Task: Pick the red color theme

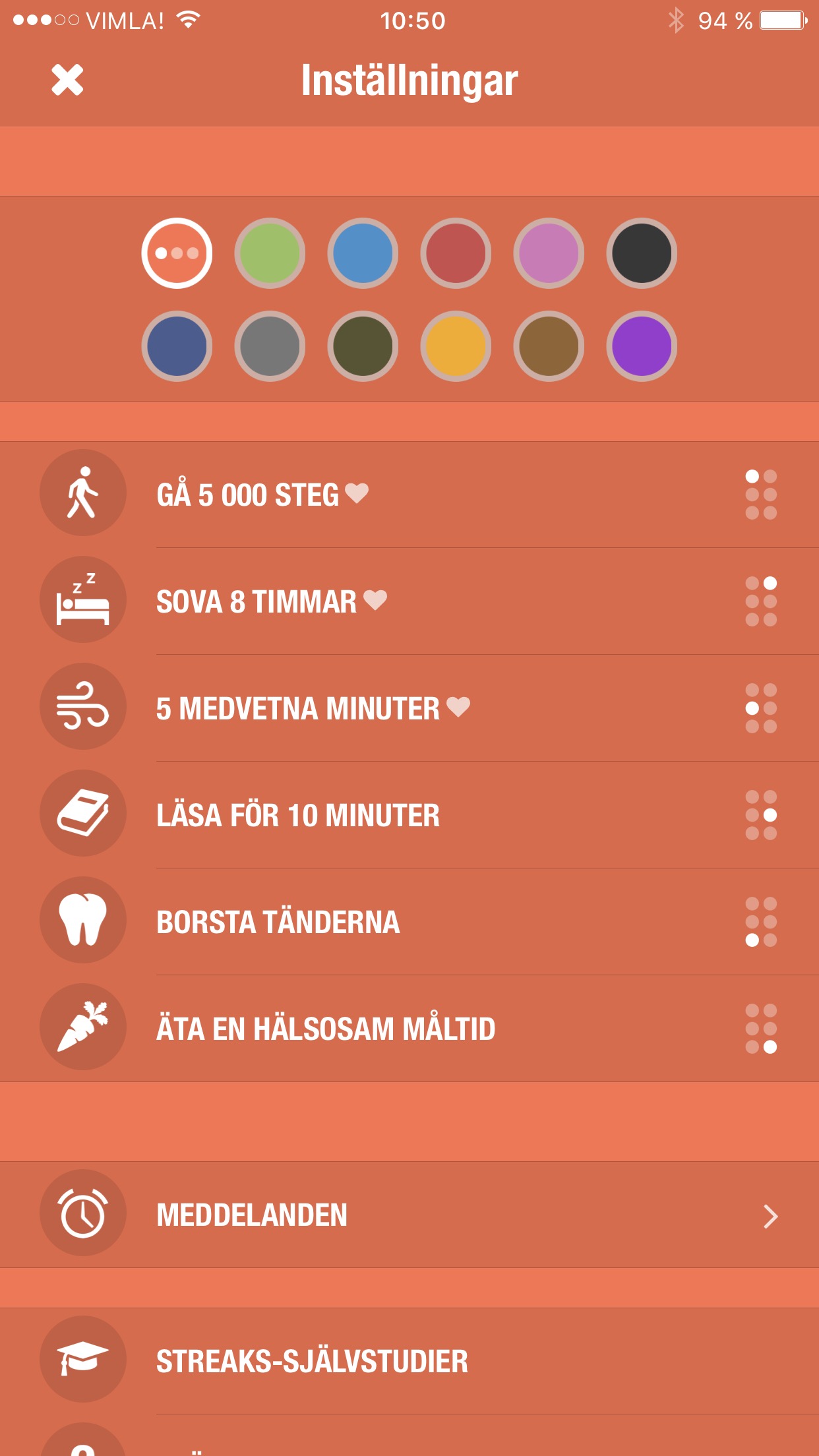Action: [456, 253]
